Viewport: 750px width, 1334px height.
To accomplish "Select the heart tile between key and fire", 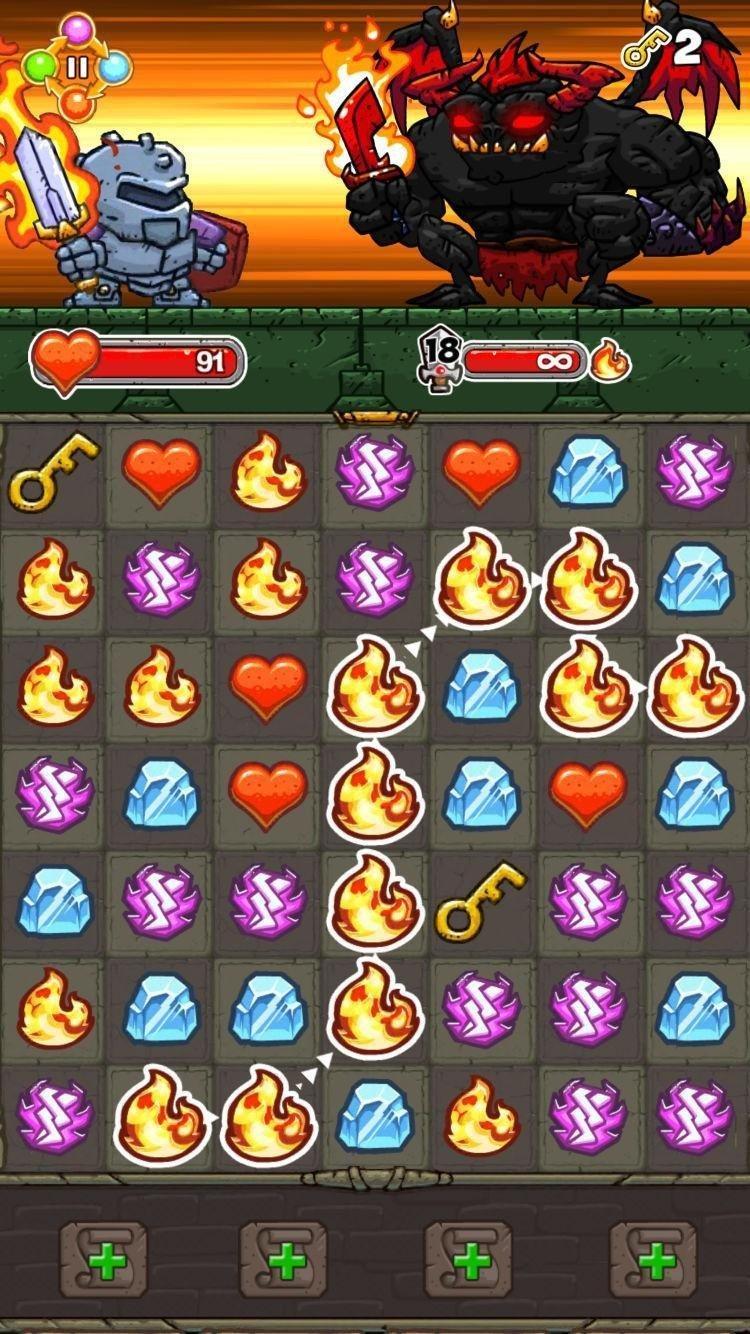I will (161, 470).
